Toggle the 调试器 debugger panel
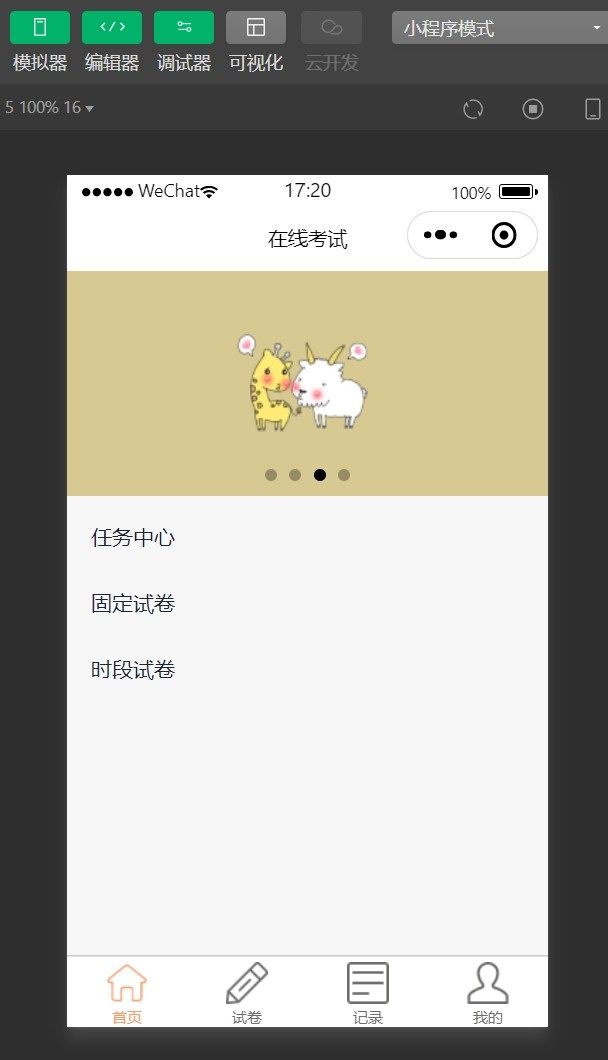This screenshot has width=608, height=1060. [184, 28]
